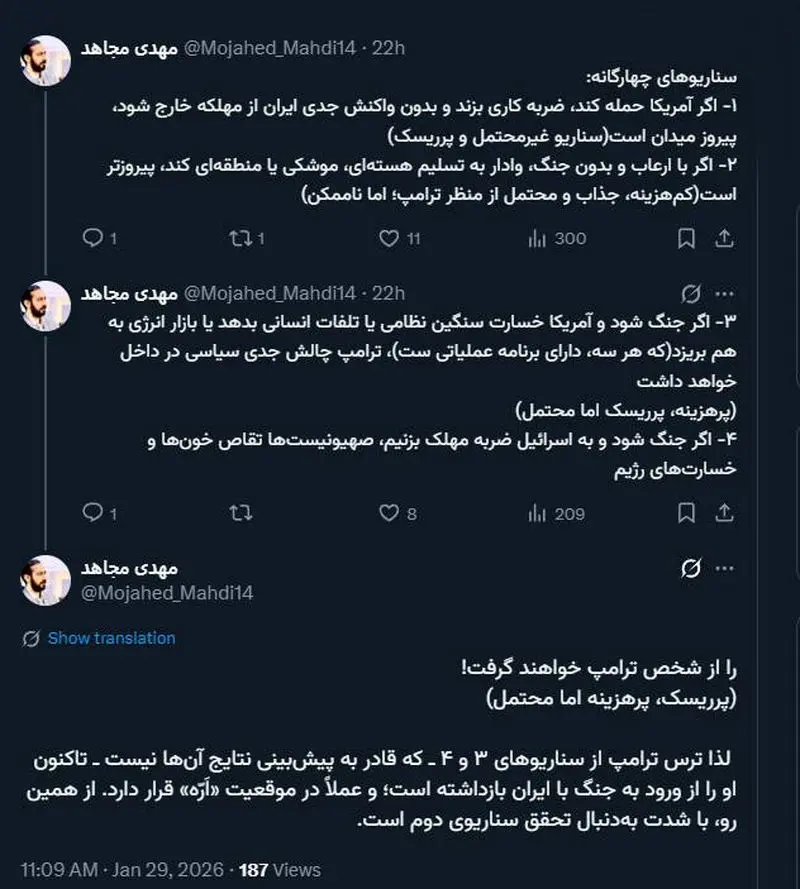
Task: Share the tweet with 300 views
Action: coord(726,238)
